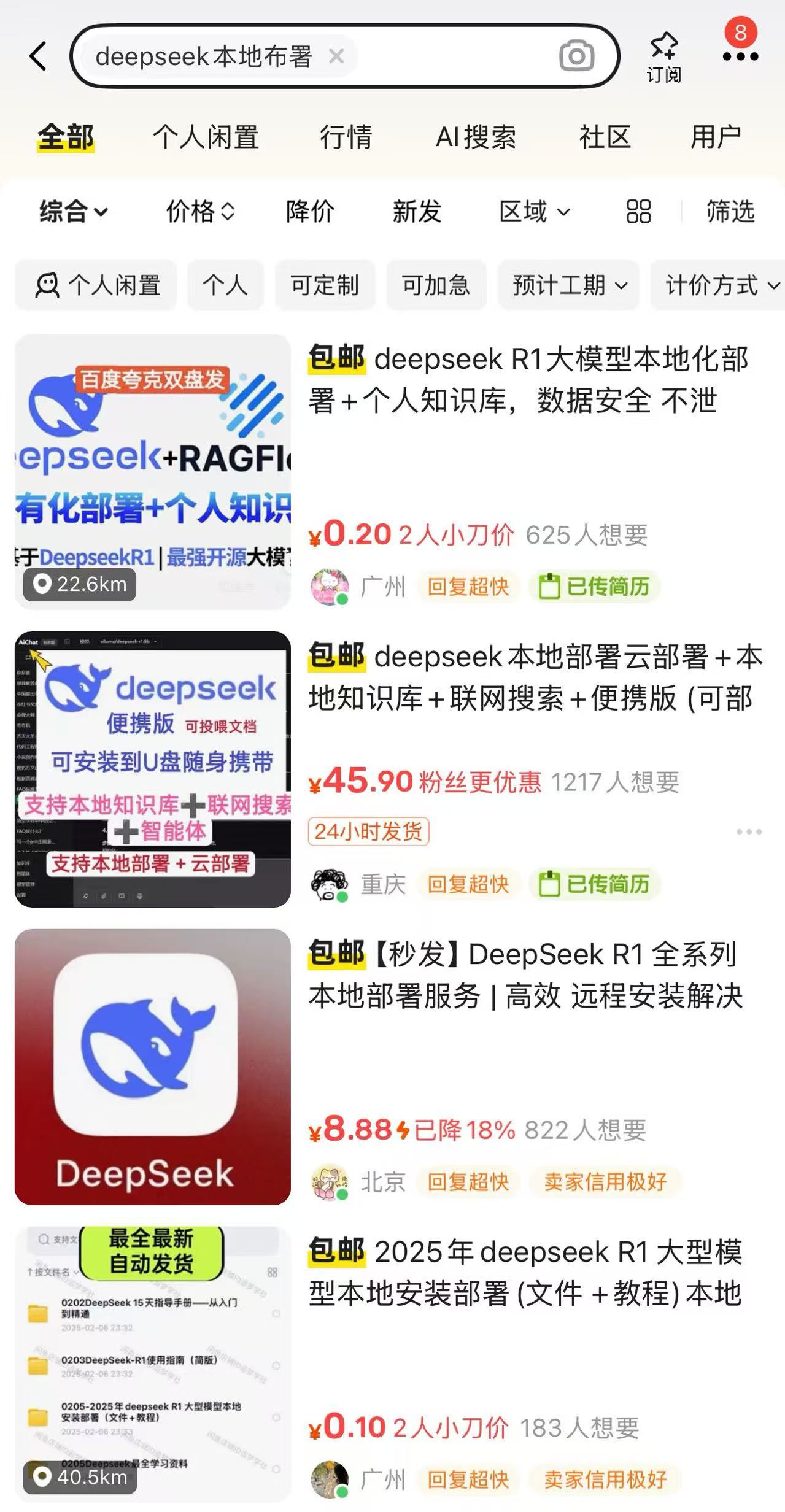Open the 【秒发】DeepSeek R1 全系列 listing

point(525,975)
